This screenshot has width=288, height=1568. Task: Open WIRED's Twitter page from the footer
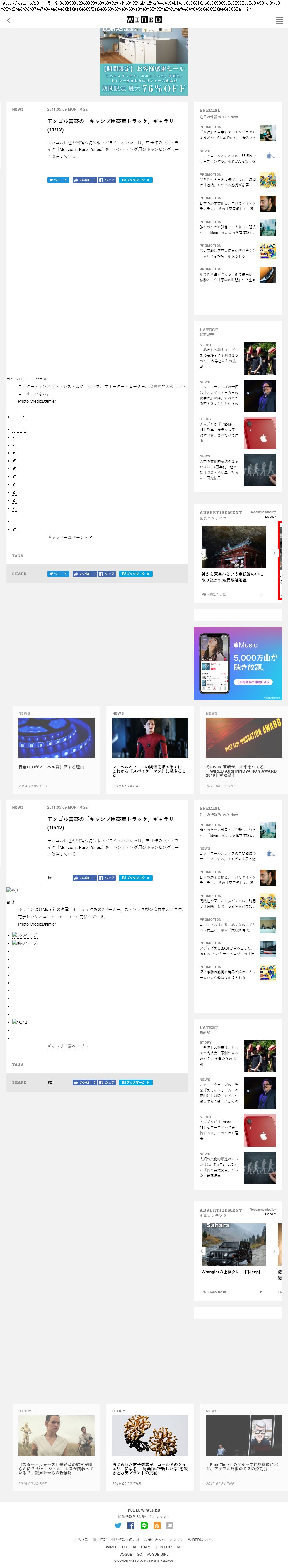click(118, 1525)
